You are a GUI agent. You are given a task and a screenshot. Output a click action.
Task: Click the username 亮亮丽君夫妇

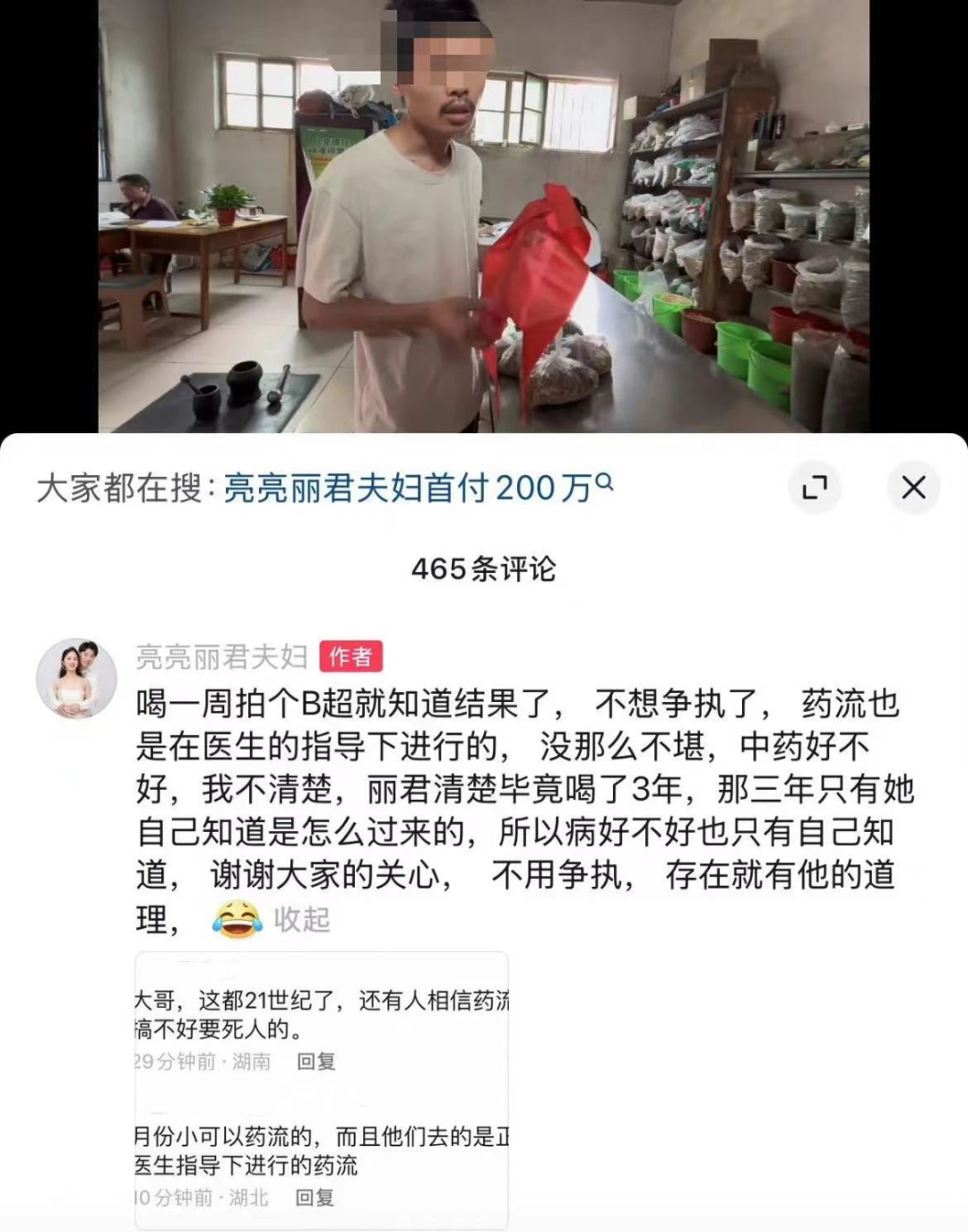point(221,657)
